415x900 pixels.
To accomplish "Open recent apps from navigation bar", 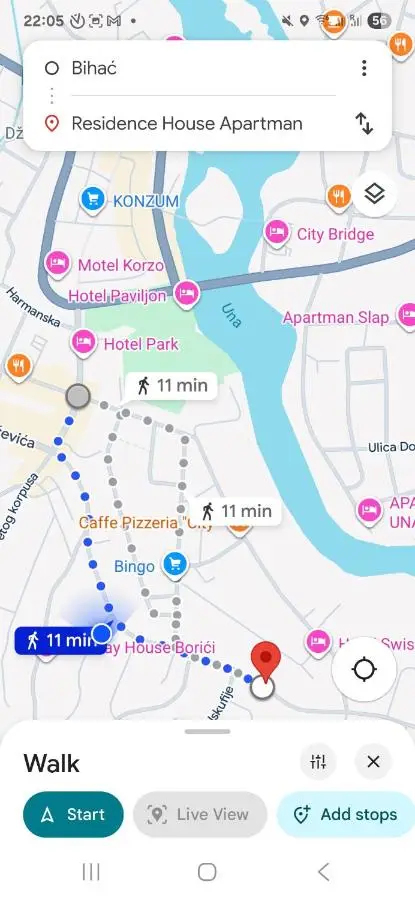I will pos(91,872).
